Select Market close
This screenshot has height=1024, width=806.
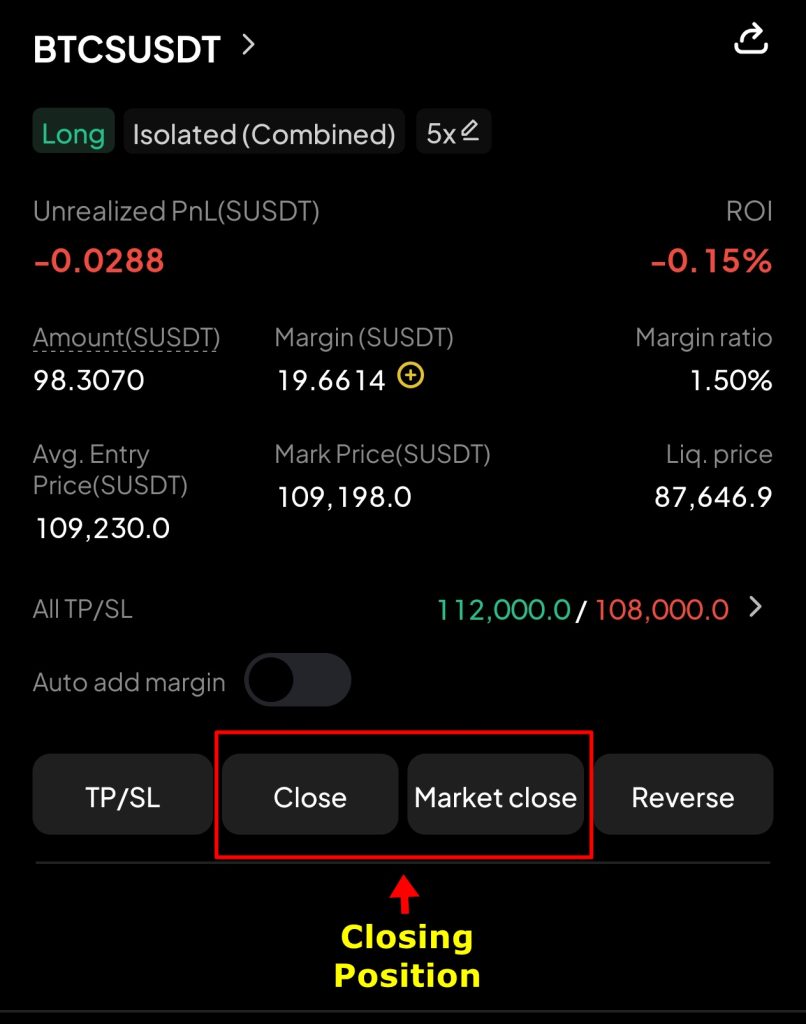[x=495, y=796]
